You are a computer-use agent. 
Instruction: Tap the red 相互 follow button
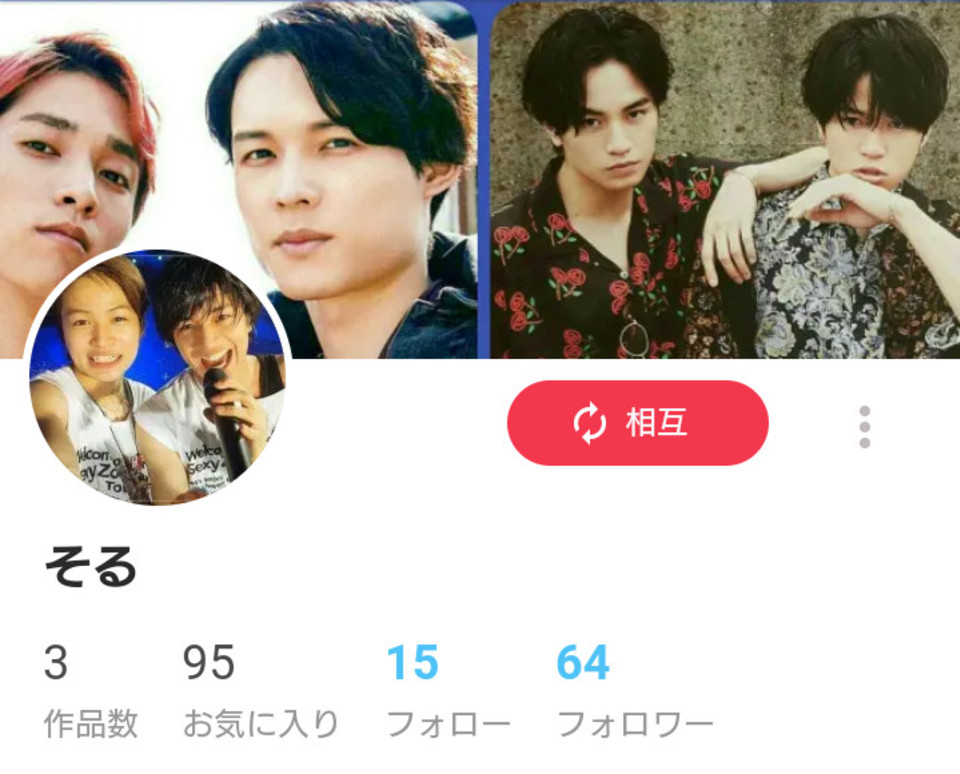click(637, 423)
